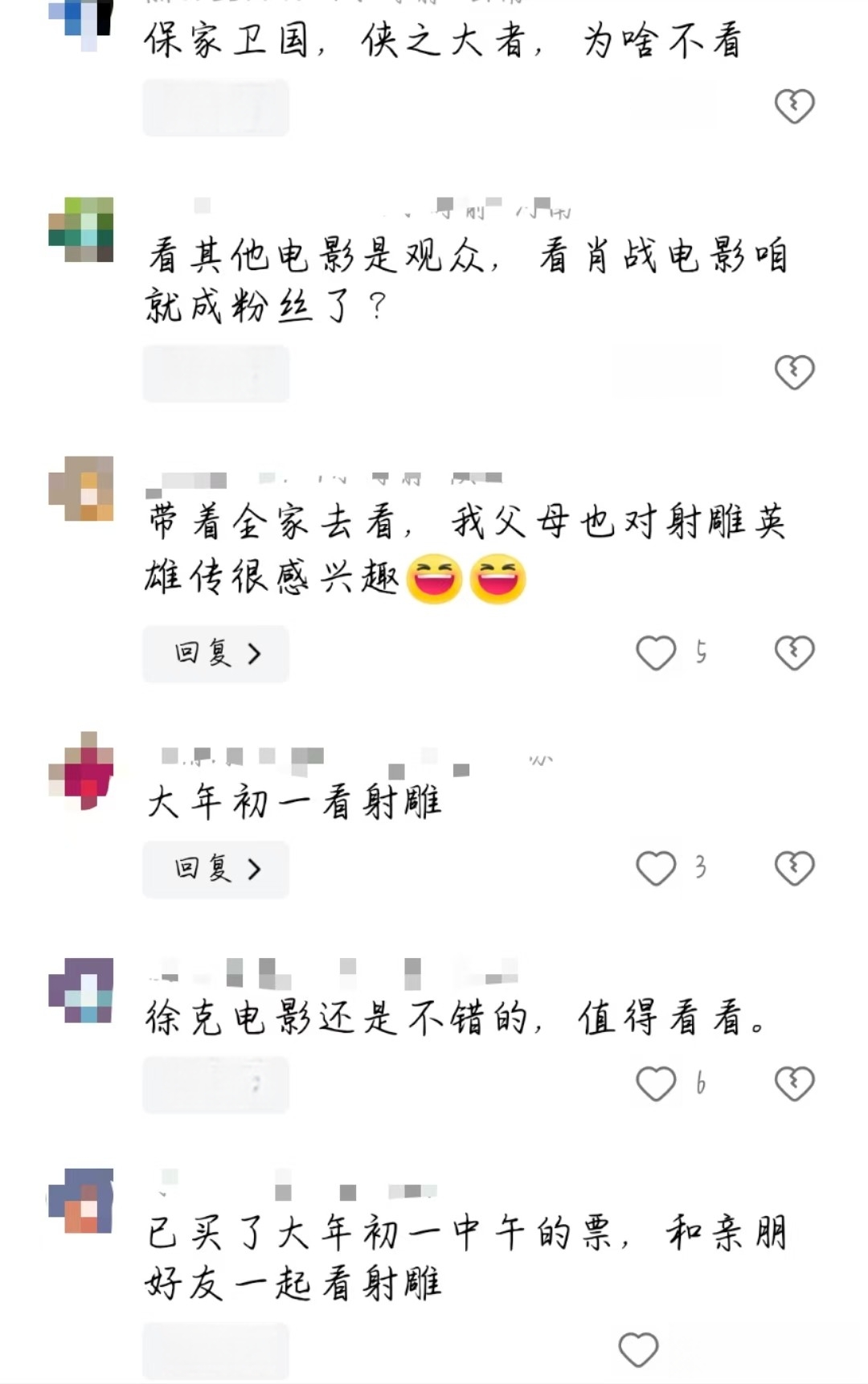Dislike the 大年初一看射雕 comment
Image resolution: width=868 pixels, height=1384 pixels.
click(x=794, y=868)
